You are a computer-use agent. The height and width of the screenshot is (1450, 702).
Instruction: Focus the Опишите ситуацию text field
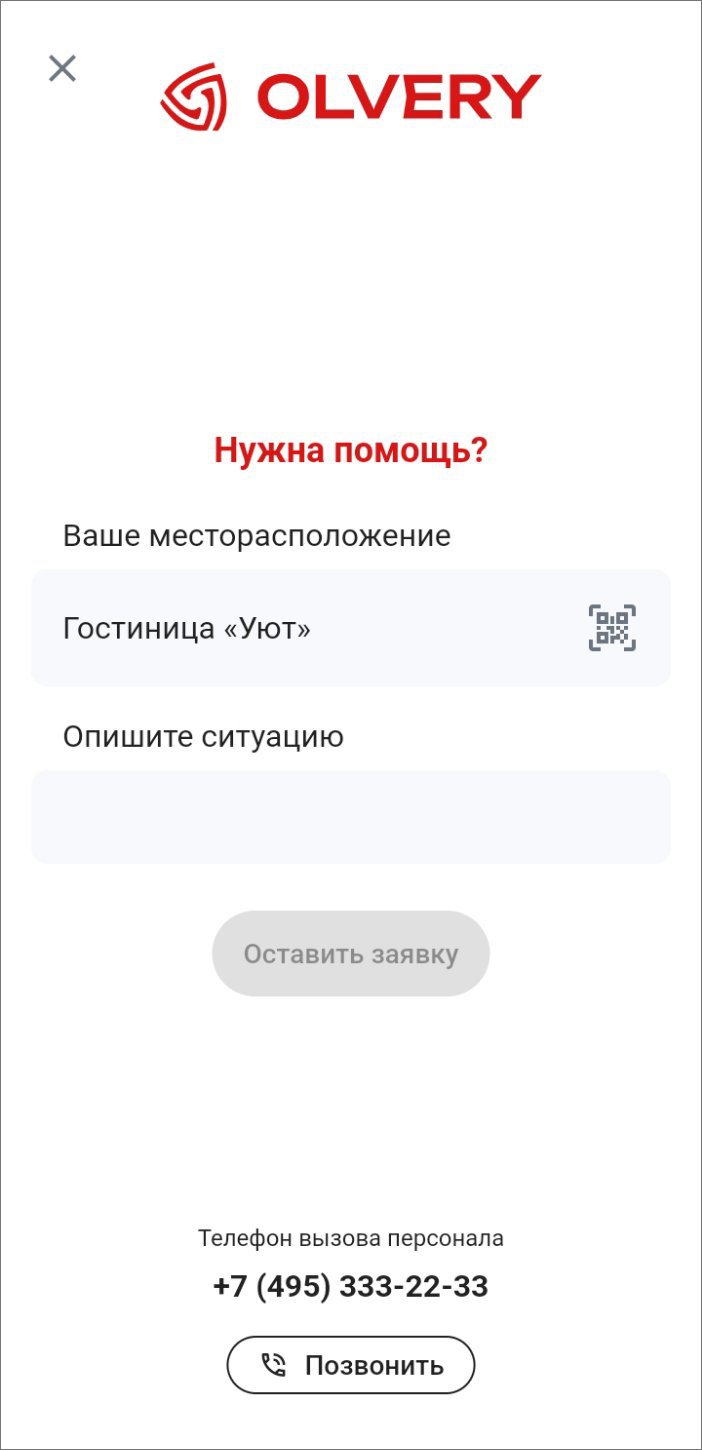(350, 817)
